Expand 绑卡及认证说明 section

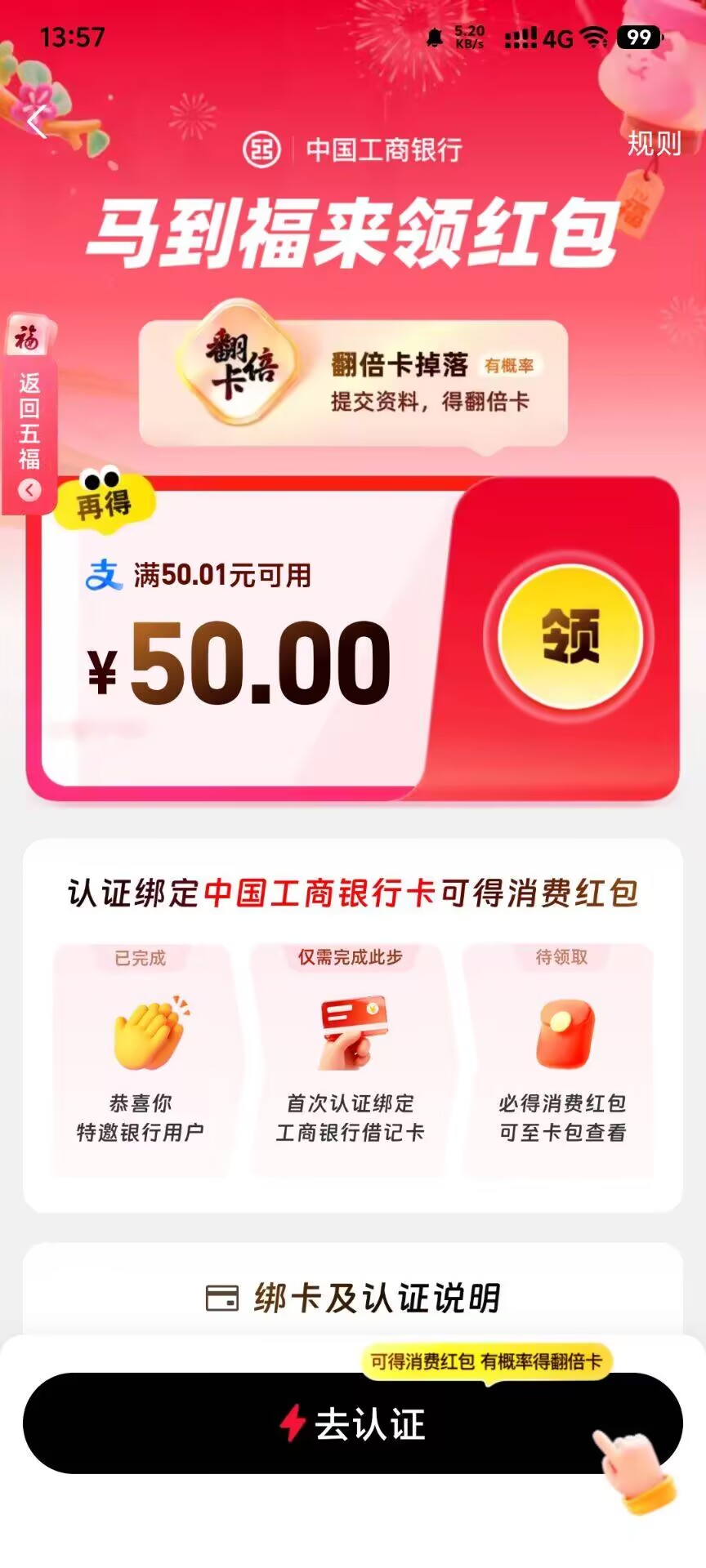(353, 1297)
